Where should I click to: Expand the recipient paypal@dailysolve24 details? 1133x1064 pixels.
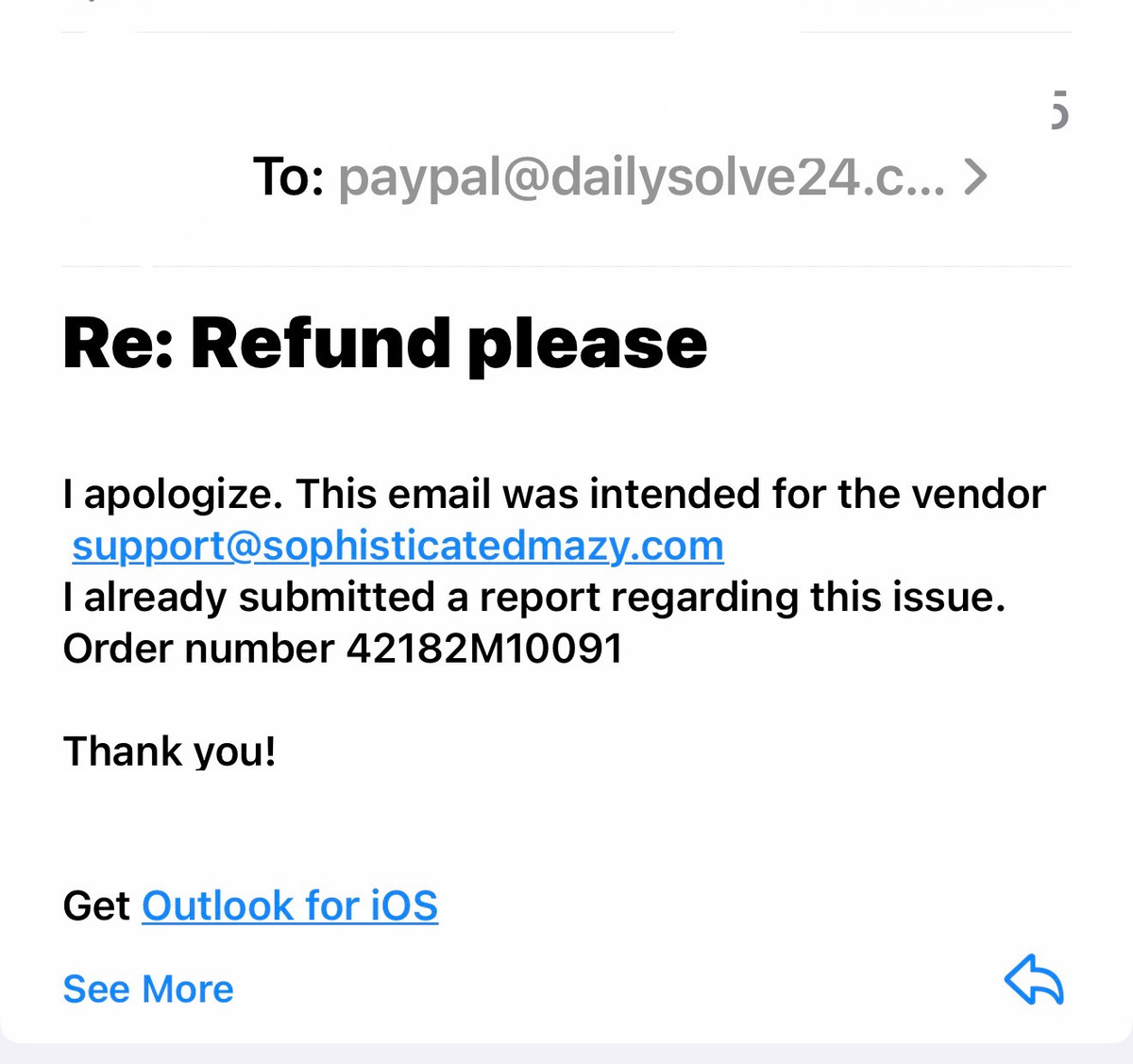(975, 177)
